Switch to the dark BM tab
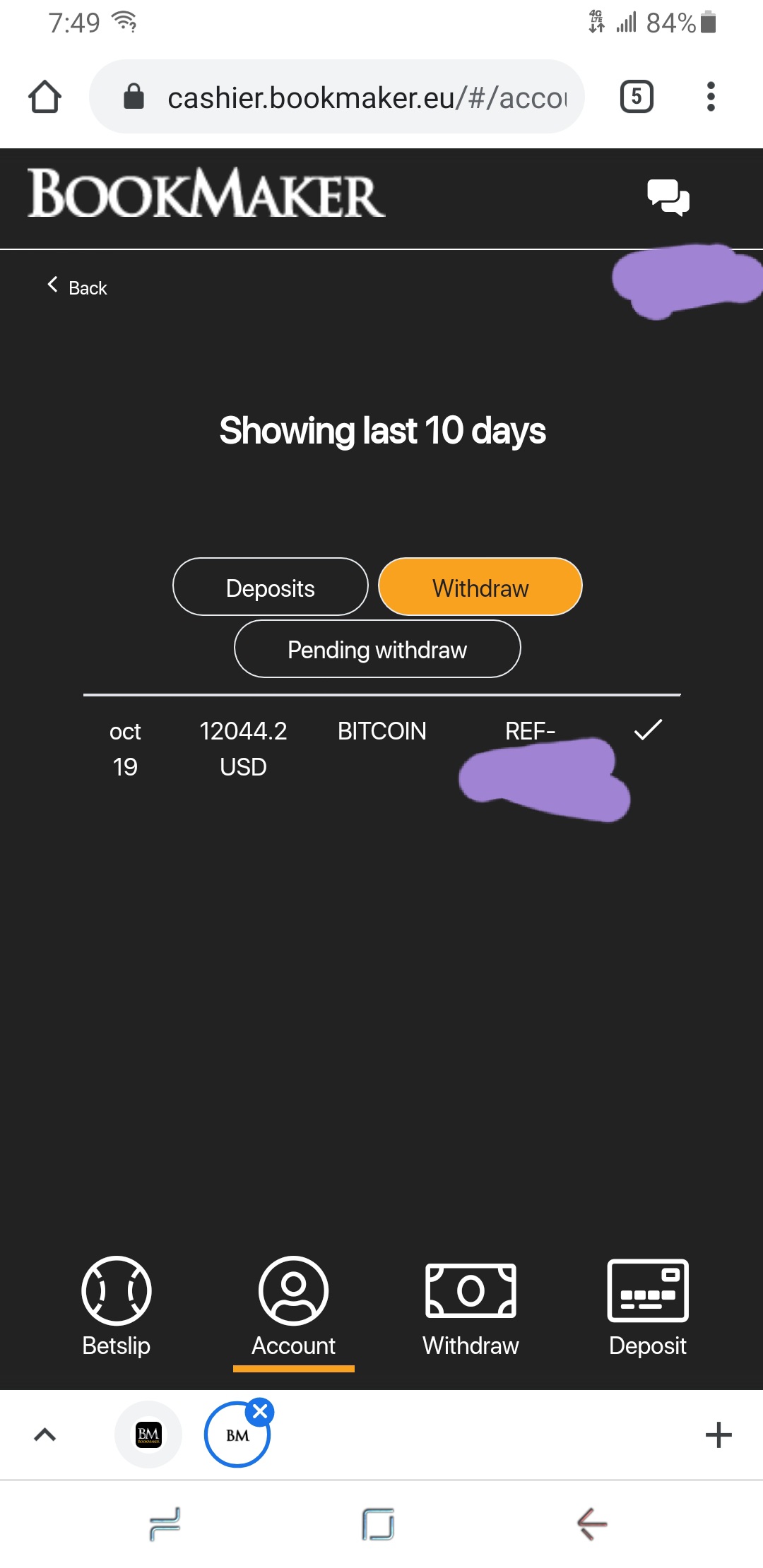 (148, 1435)
